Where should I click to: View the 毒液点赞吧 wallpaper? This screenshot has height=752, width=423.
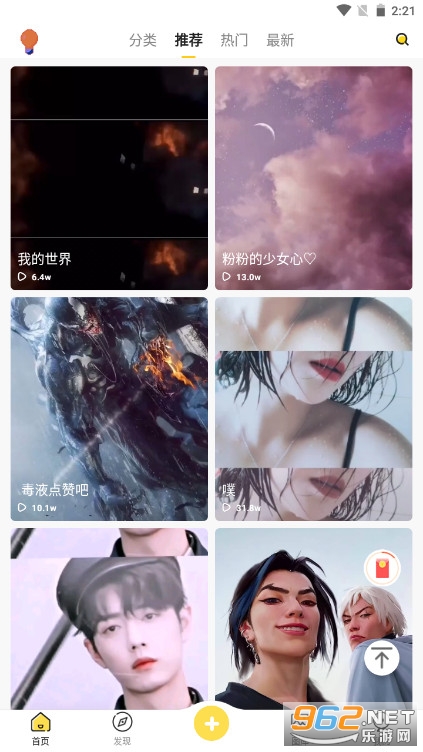(109, 409)
